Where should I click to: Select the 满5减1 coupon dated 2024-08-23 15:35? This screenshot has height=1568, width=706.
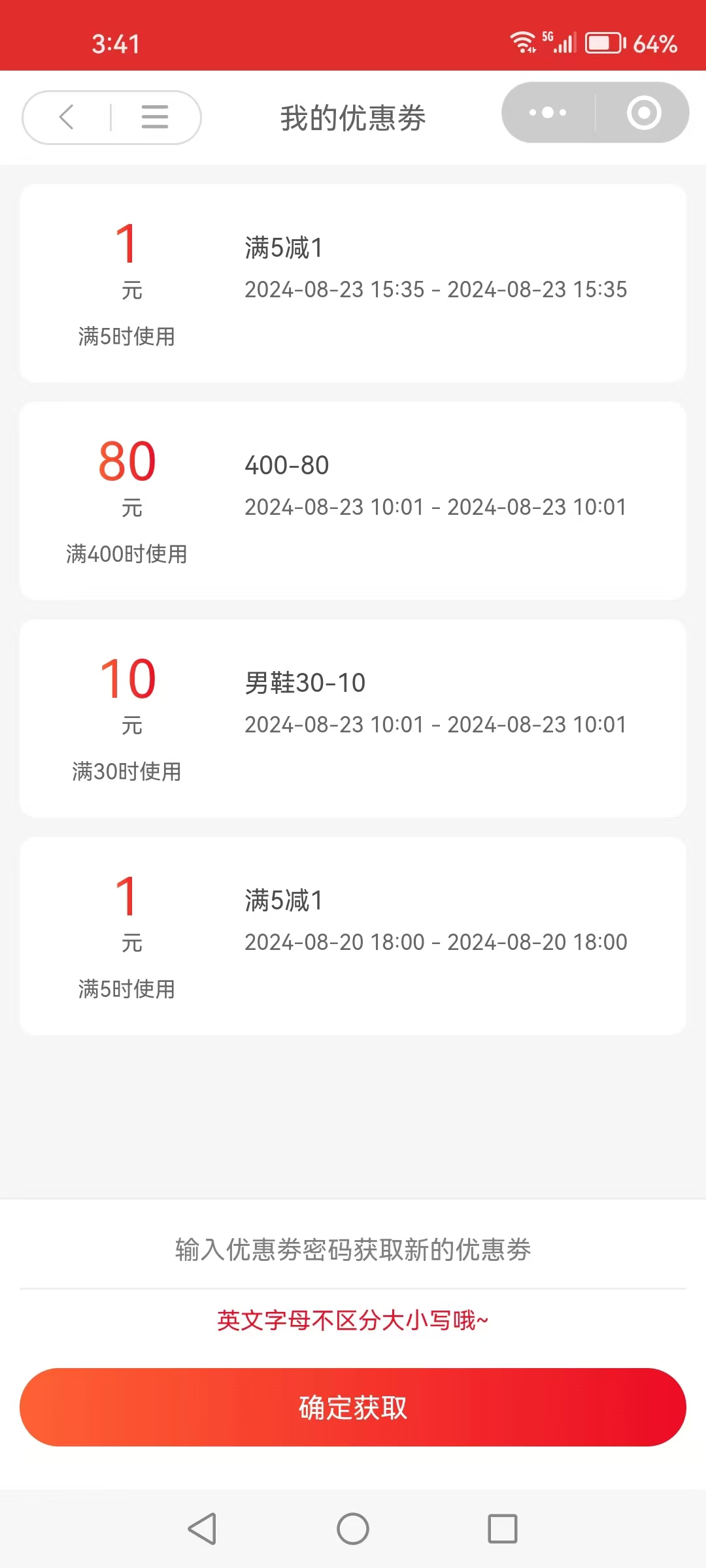(353, 283)
